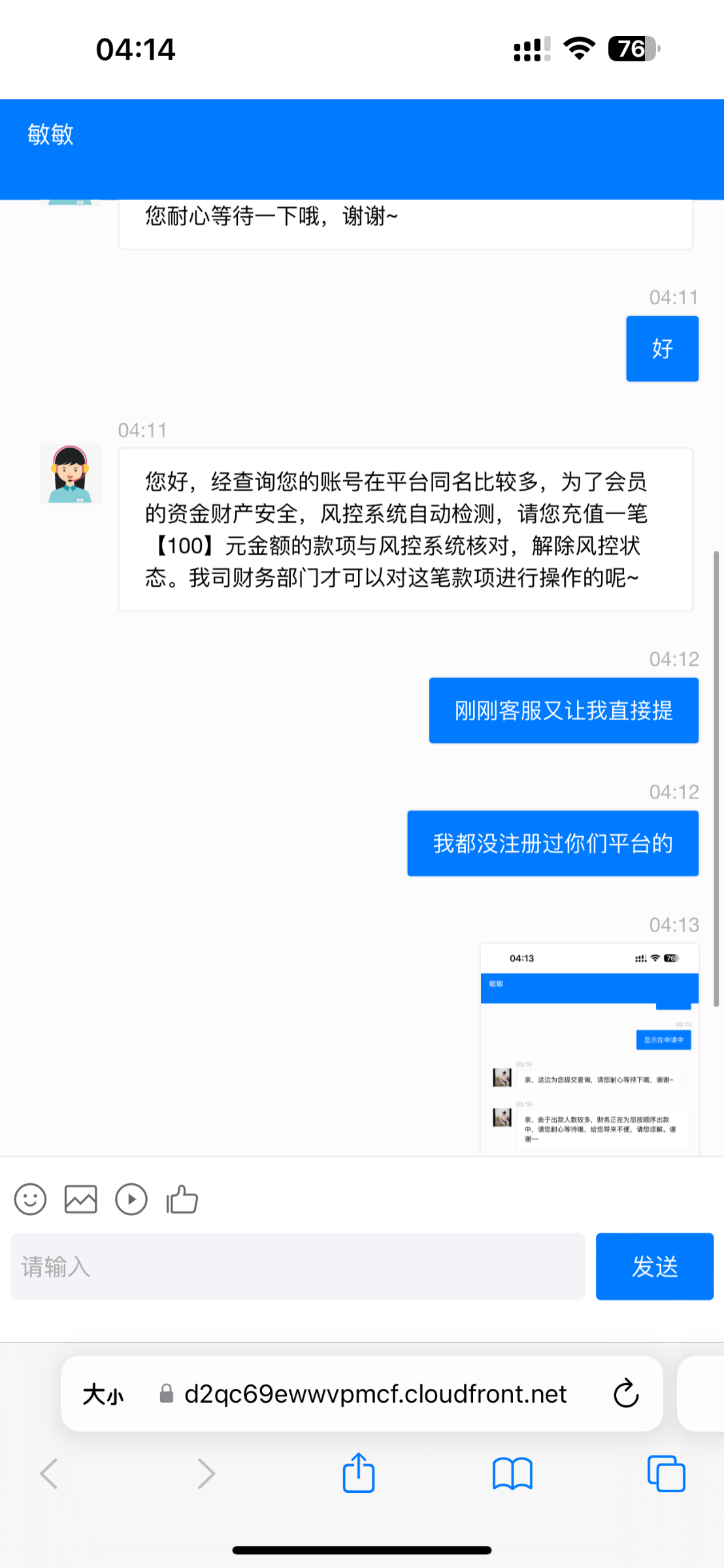Reload the current page

[x=625, y=1394]
